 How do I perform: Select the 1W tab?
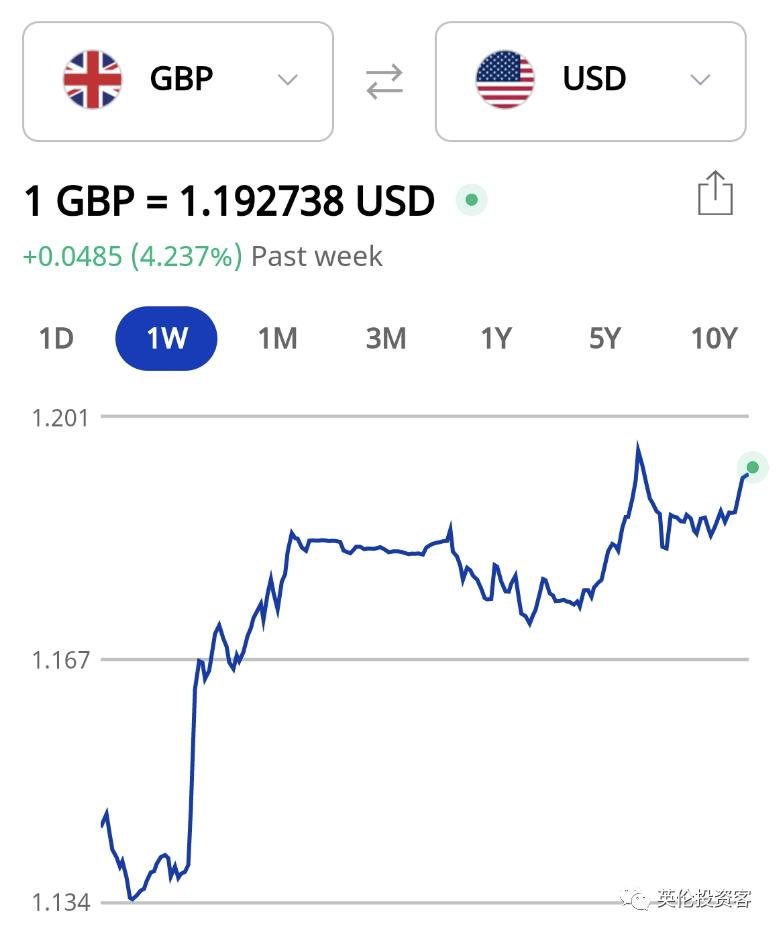click(166, 338)
